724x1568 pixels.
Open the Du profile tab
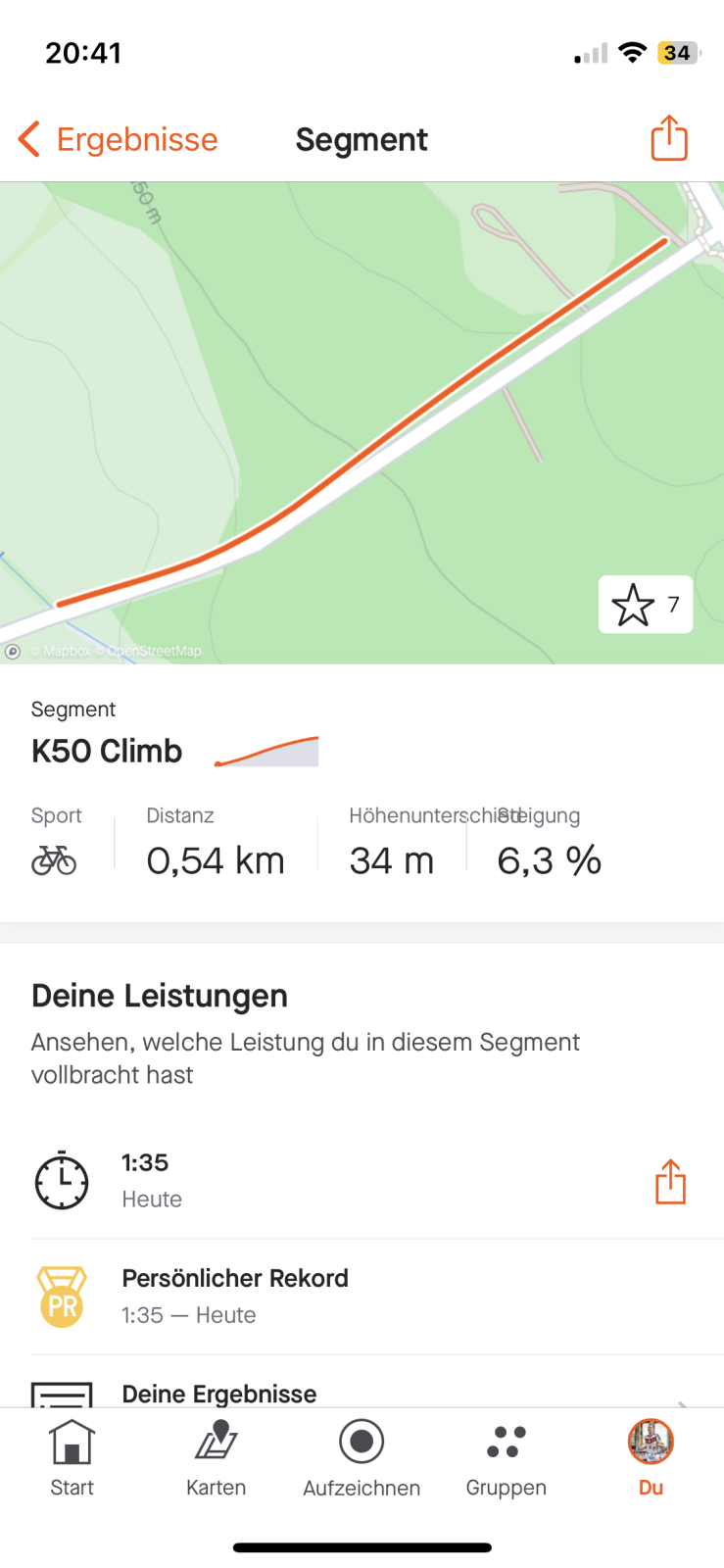coord(651,1457)
